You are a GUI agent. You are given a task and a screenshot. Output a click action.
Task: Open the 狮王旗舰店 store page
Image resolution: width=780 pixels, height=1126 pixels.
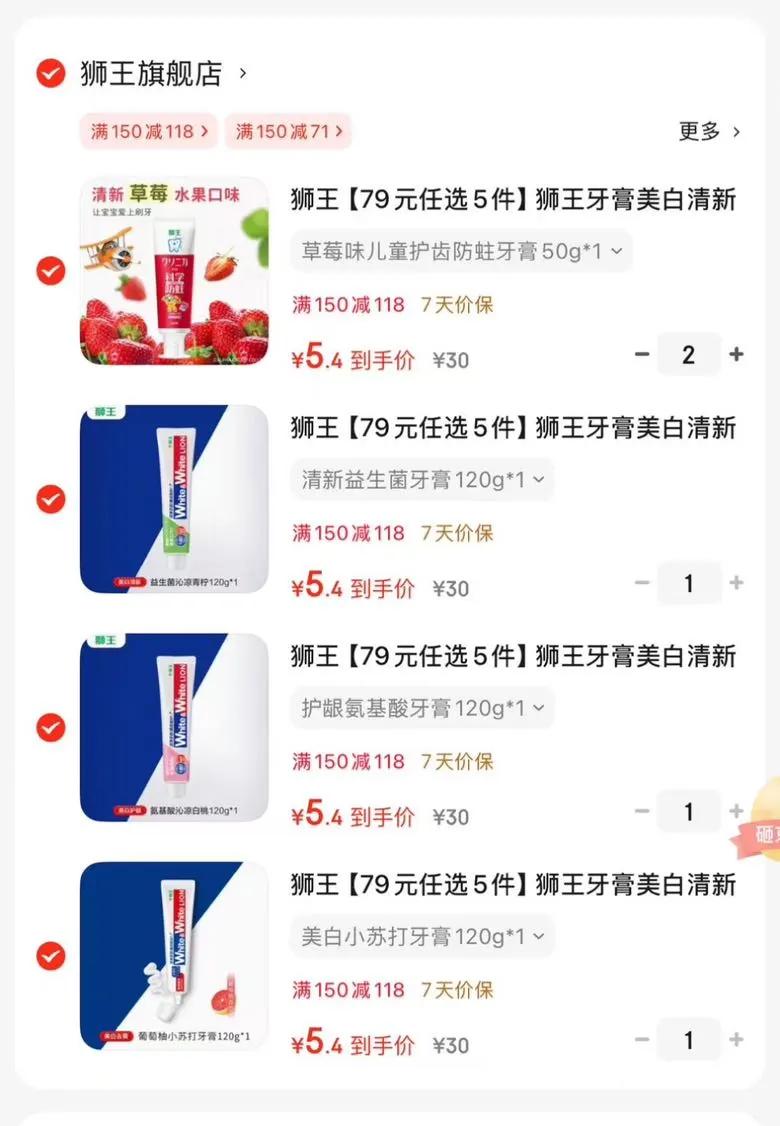163,73
